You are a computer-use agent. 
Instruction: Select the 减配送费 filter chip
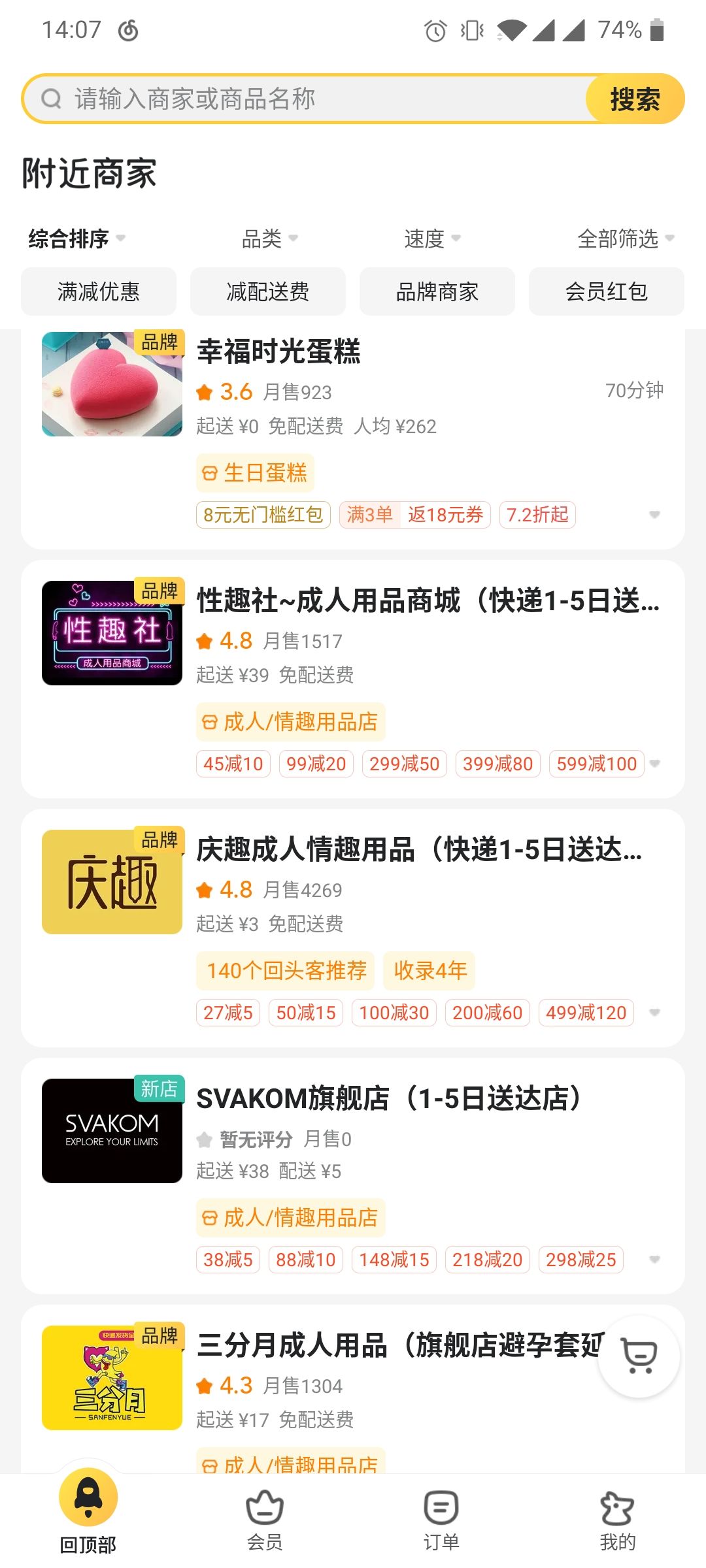268,291
